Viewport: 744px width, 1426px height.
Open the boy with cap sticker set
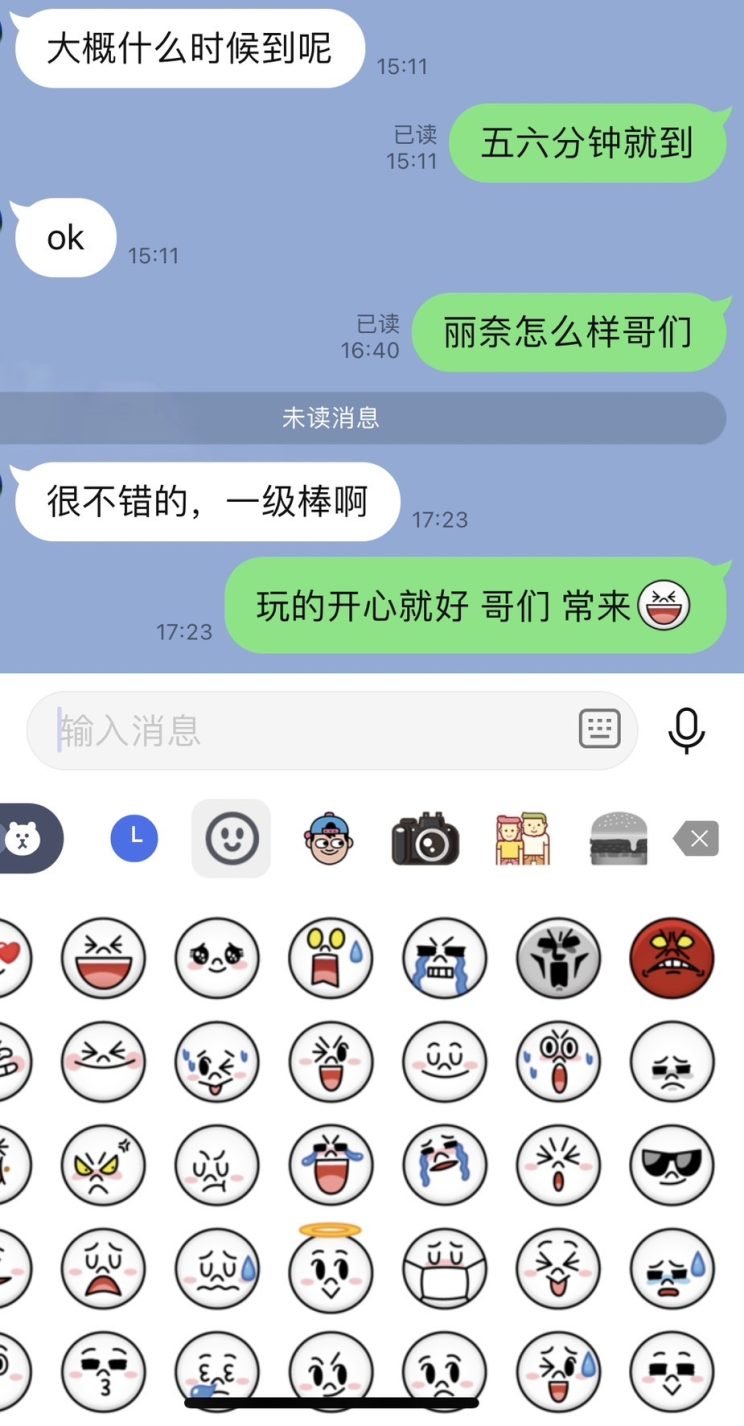[329, 839]
